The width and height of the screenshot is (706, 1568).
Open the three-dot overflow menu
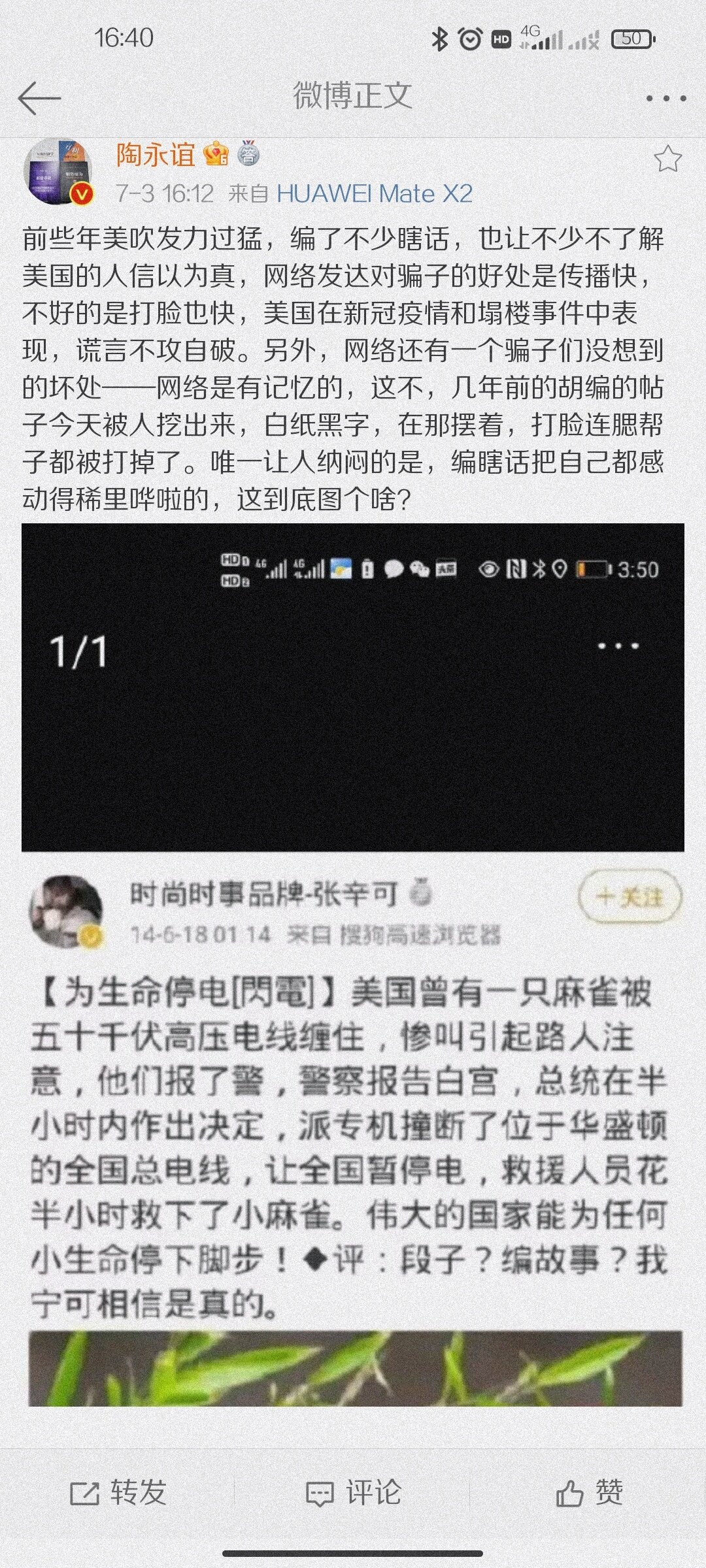click(665, 99)
